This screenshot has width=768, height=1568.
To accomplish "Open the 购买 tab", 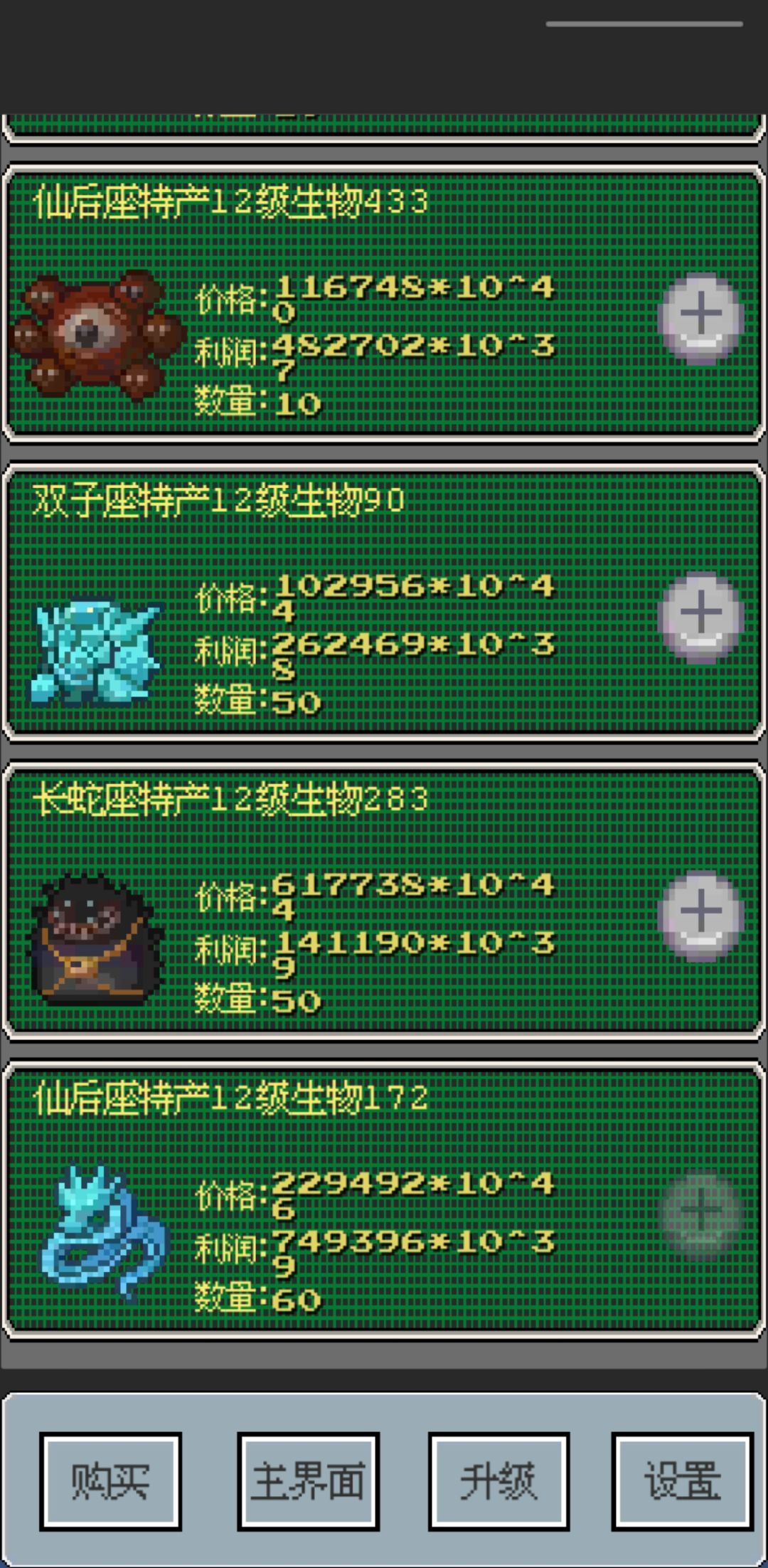I will [110, 1481].
